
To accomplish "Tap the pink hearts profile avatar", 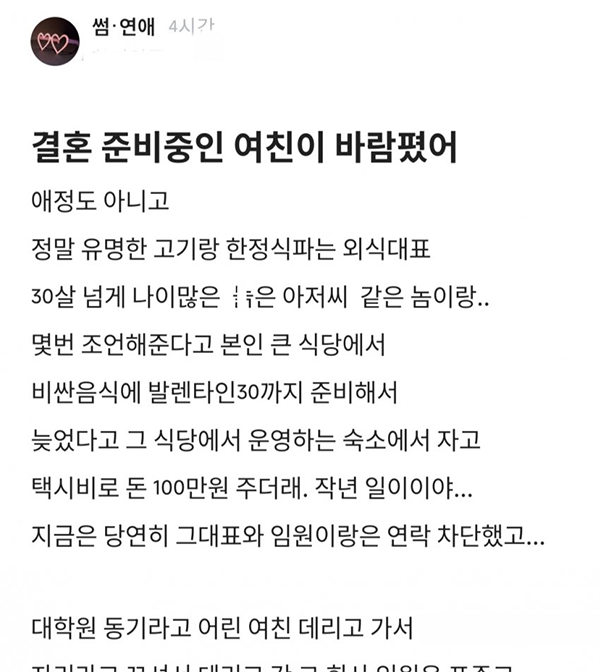I will tap(55, 42).
